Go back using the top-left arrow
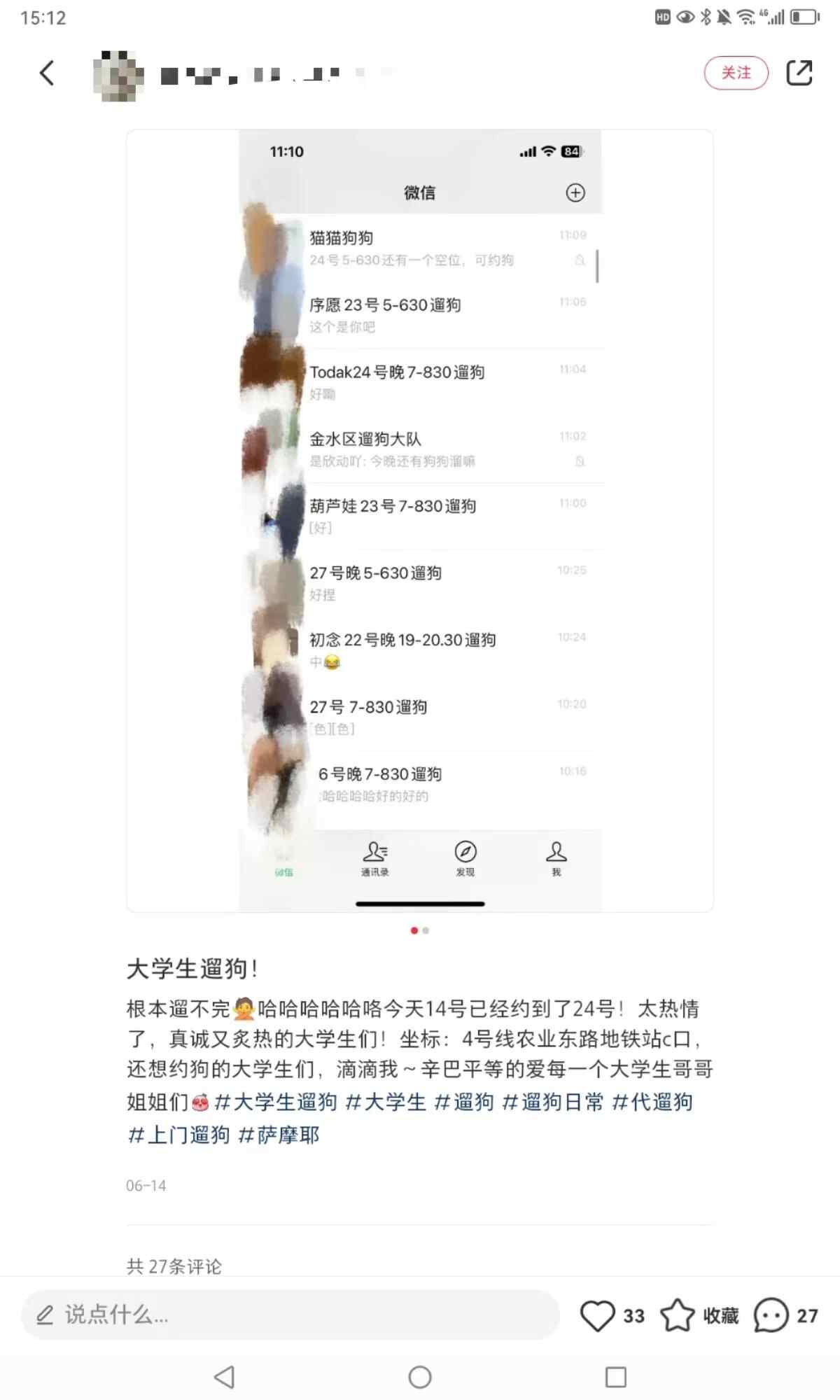 pyautogui.click(x=47, y=73)
